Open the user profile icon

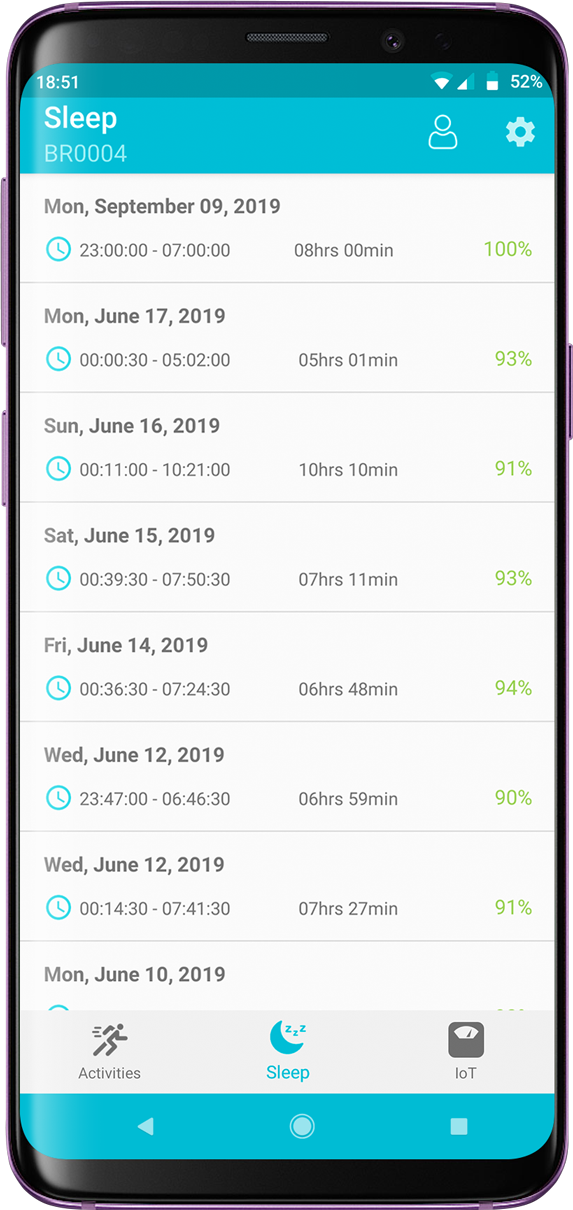[443, 132]
